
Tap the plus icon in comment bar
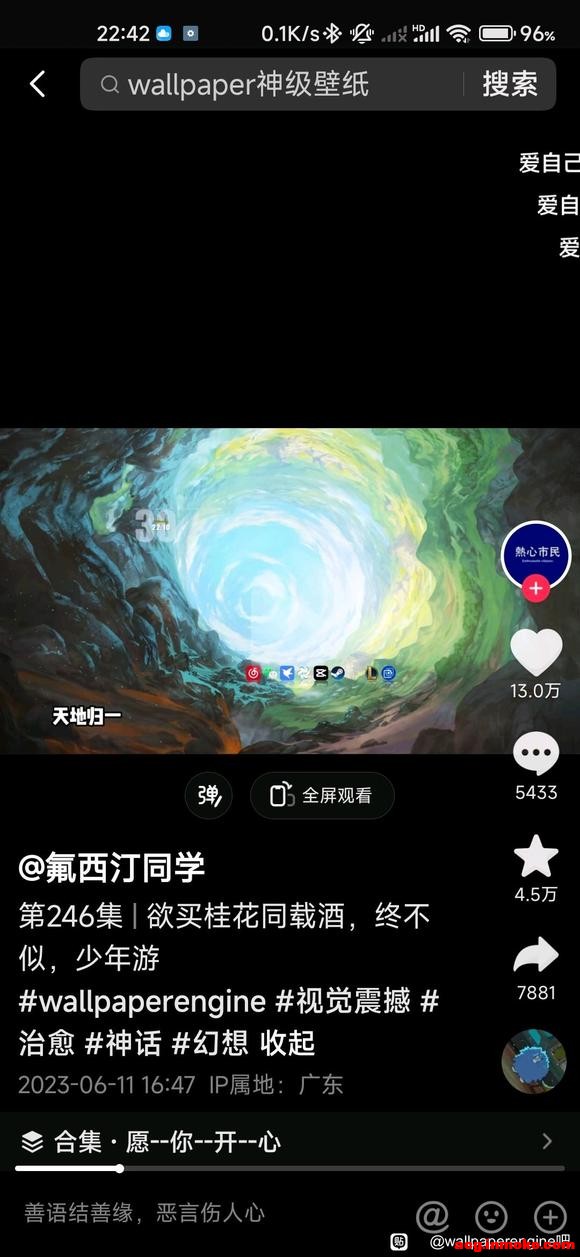[550, 1216]
